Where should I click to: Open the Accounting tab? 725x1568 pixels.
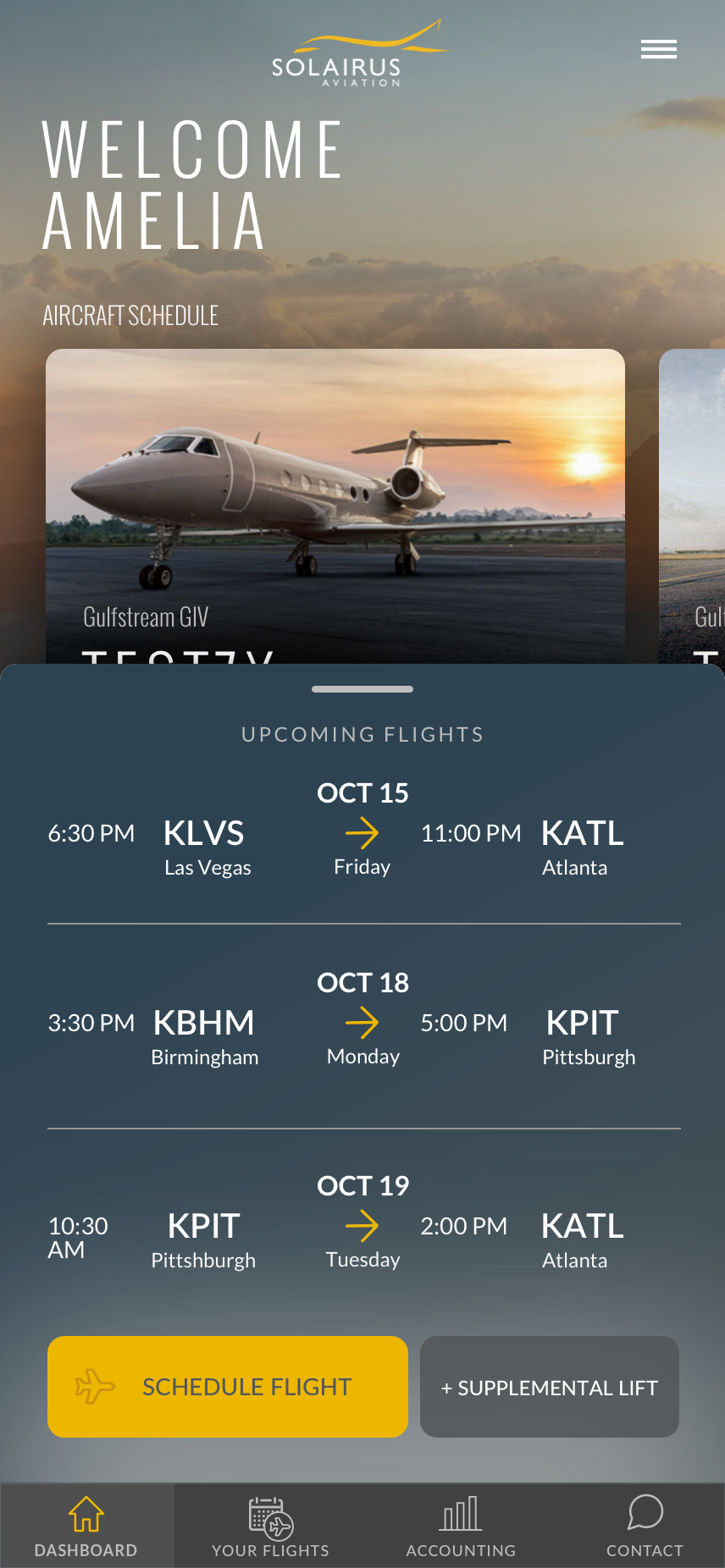pos(461,1526)
